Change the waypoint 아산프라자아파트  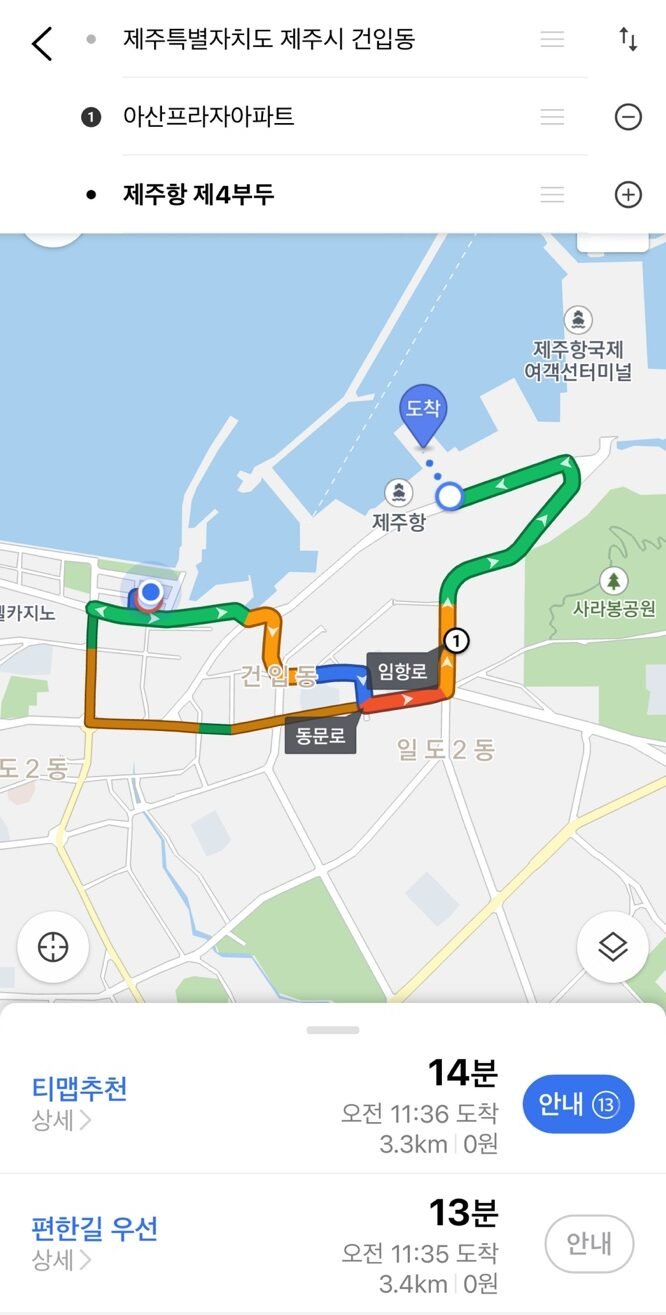(x=208, y=117)
